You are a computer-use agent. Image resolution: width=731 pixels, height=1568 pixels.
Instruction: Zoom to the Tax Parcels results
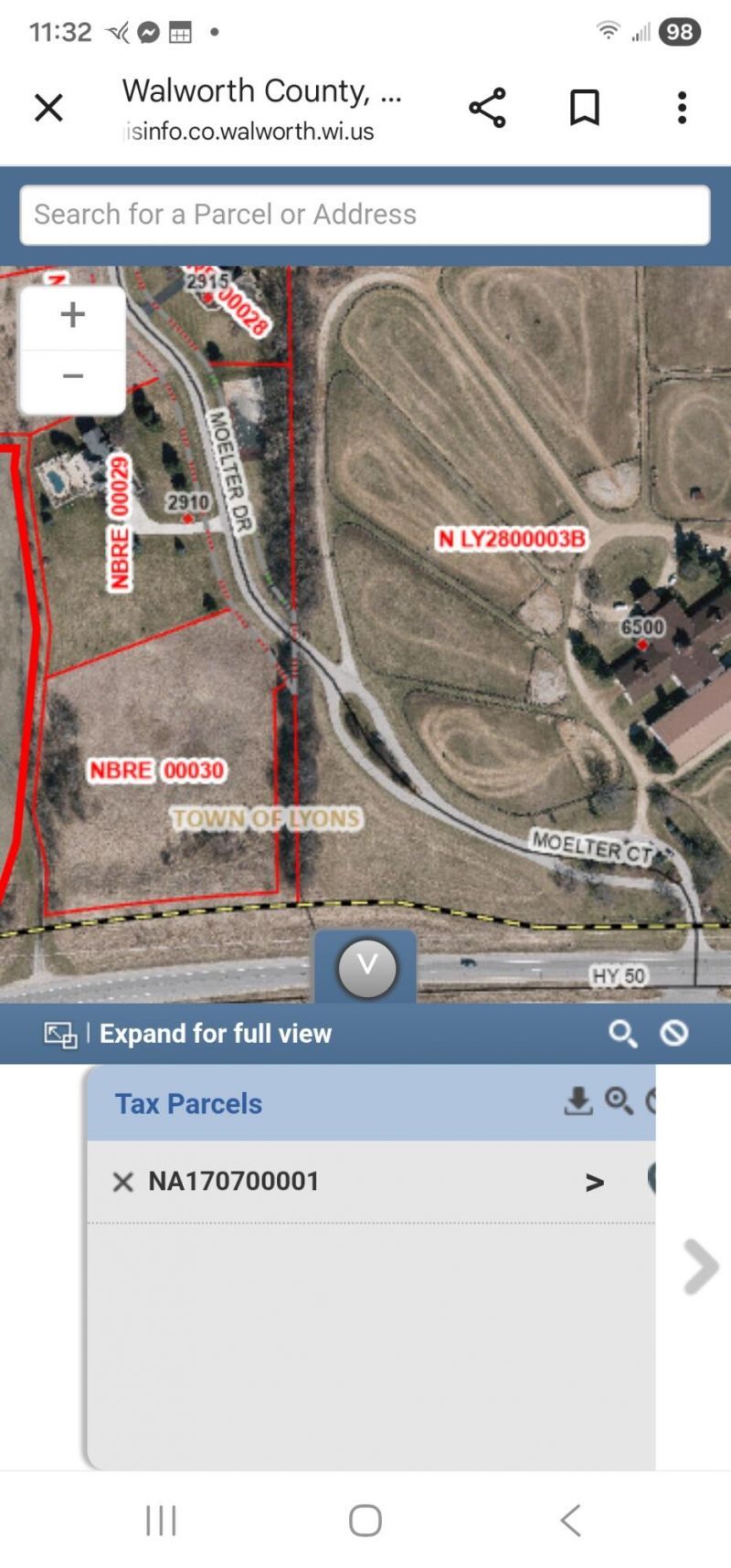click(619, 1102)
